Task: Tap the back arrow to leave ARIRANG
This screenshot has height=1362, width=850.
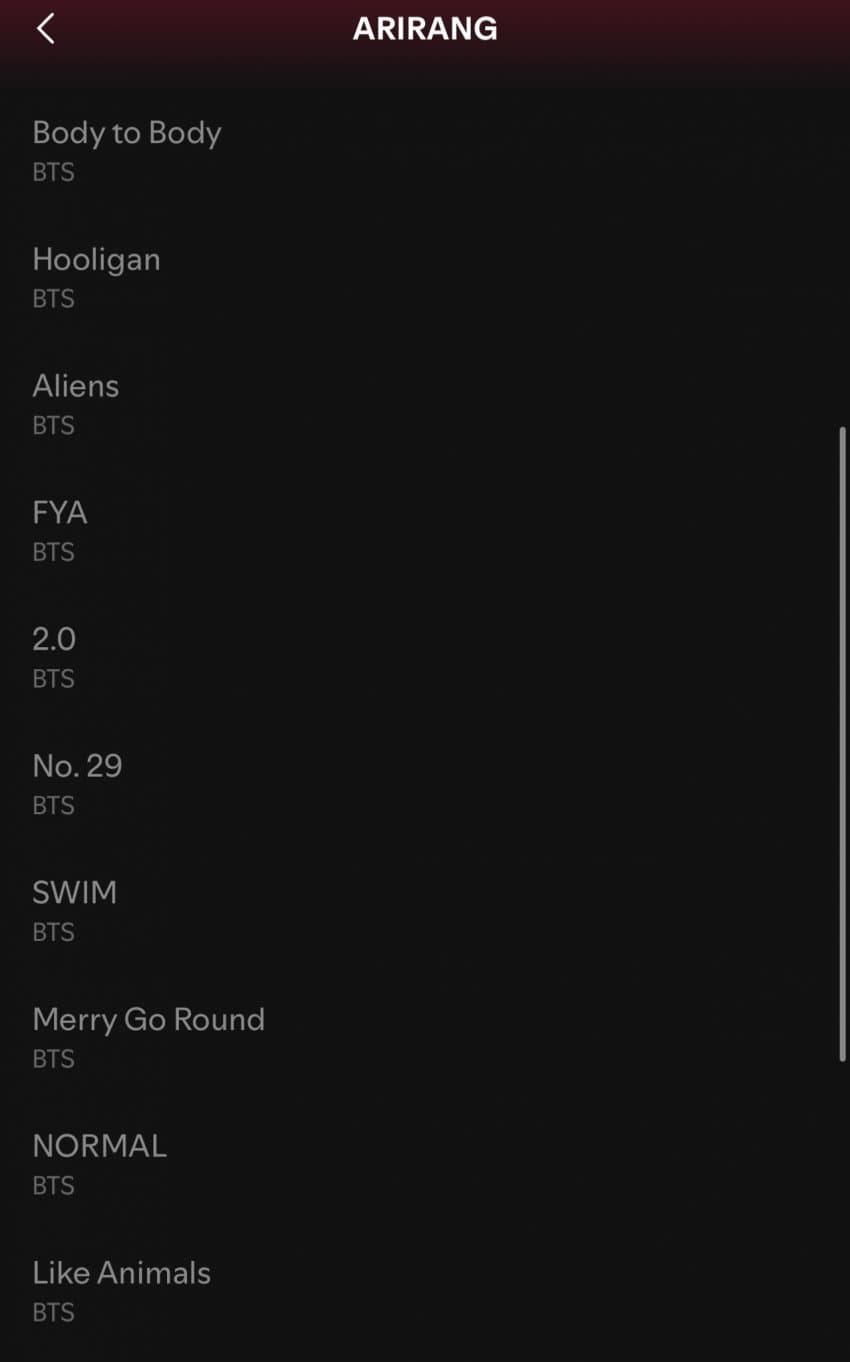Action: (x=43, y=28)
